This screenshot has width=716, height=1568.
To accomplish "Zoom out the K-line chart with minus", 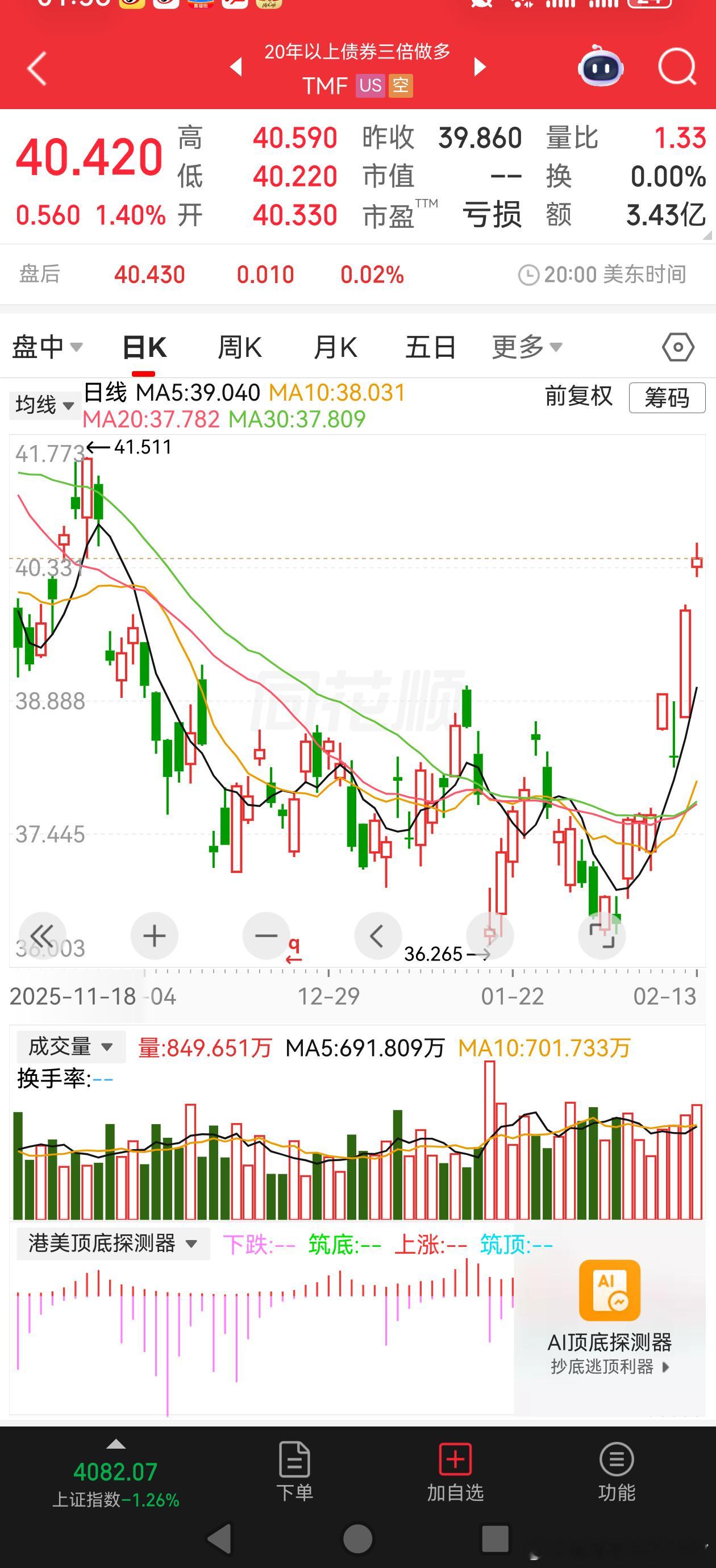I will [x=265, y=935].
